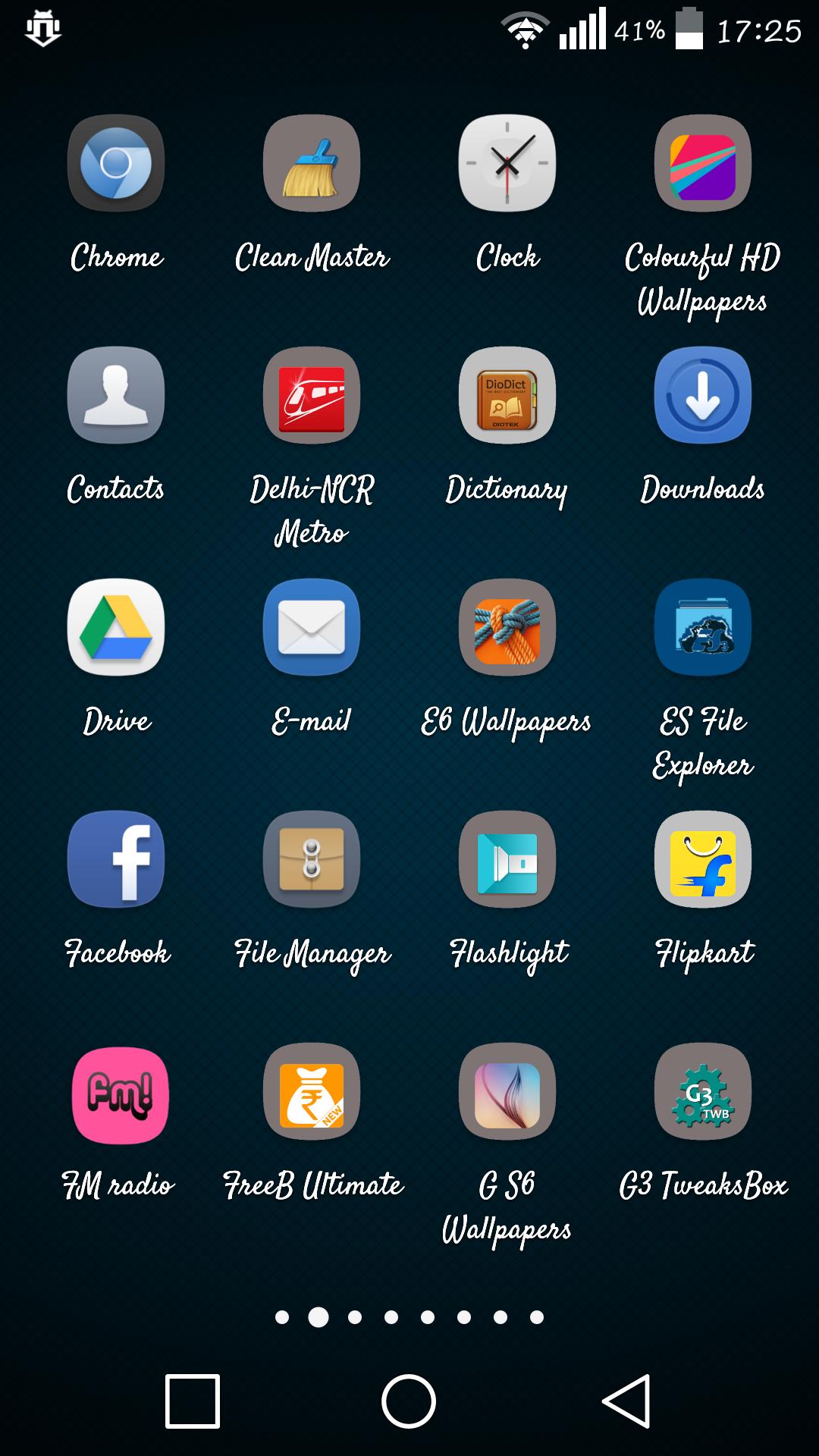Turn on the Flashlight app
819x1456 pixels.
(507, 861)
